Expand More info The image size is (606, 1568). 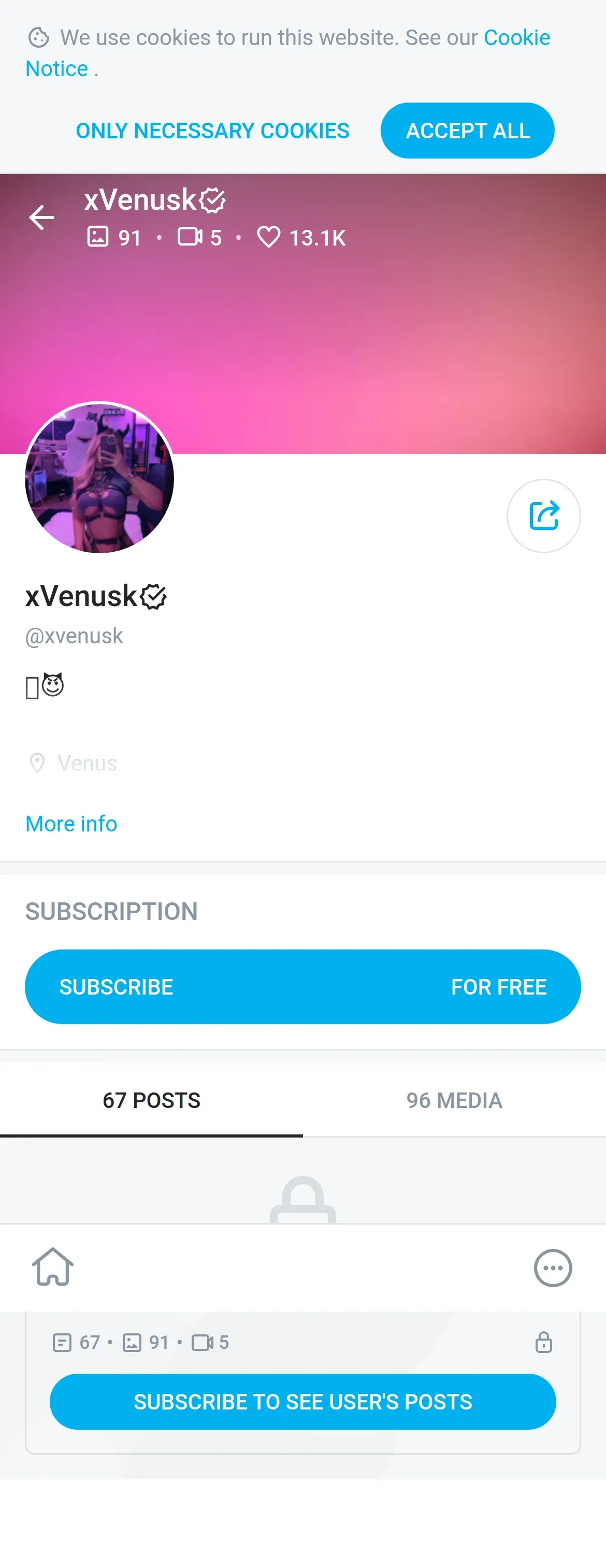click(71, 824)
